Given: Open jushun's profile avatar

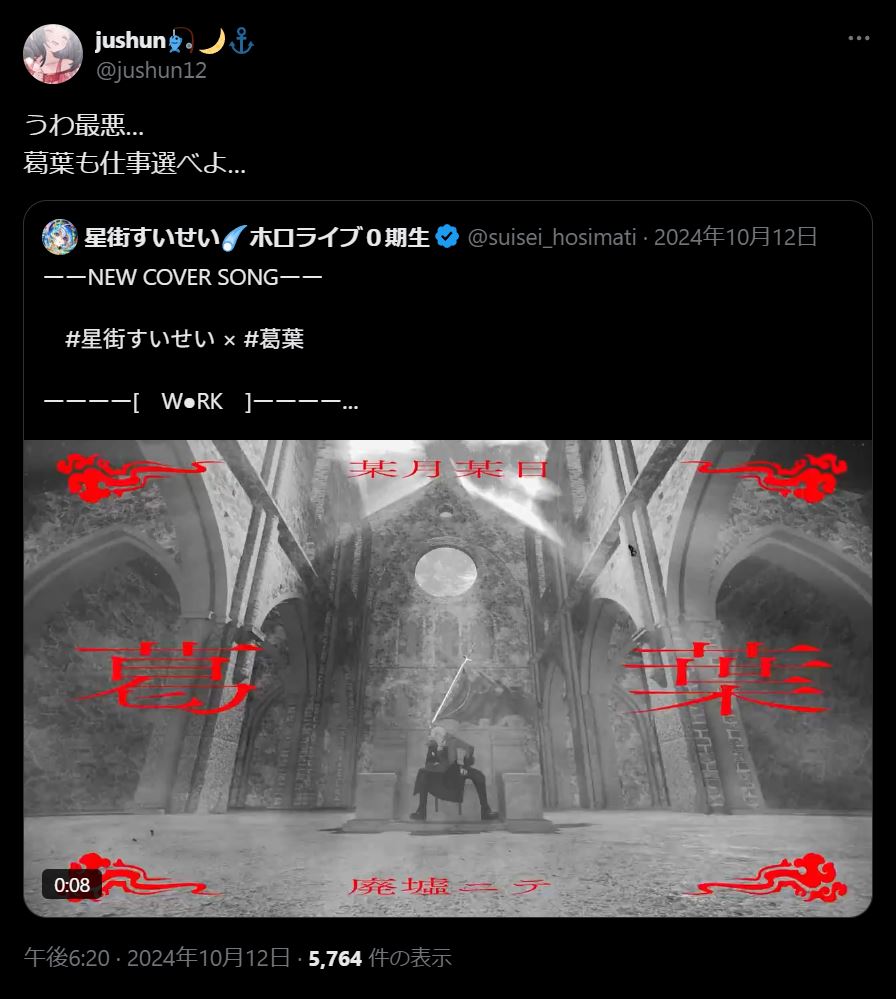Looking at the screenshot, I should point(52,54).
